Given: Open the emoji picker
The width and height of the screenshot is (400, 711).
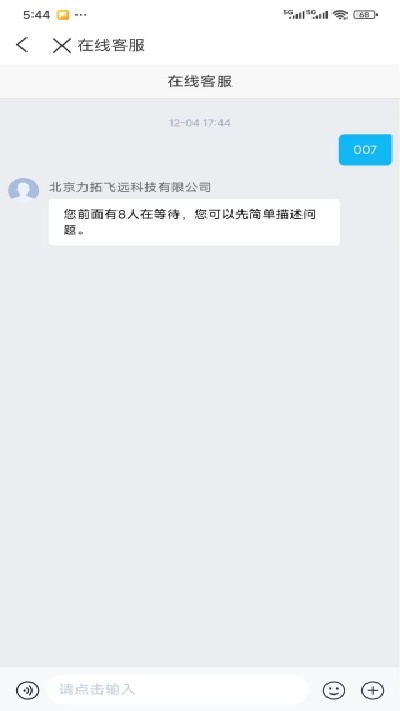Looking at the screenshot, I should click(334, 690).
